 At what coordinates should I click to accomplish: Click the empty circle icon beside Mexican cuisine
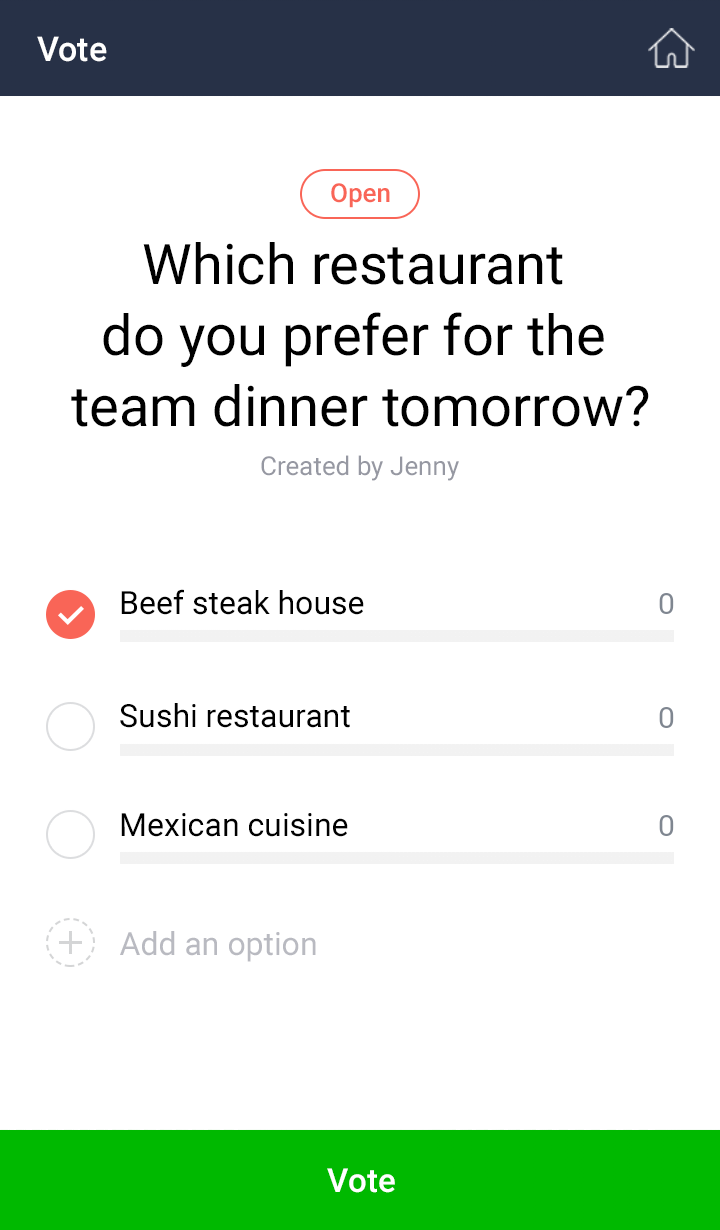70,835
